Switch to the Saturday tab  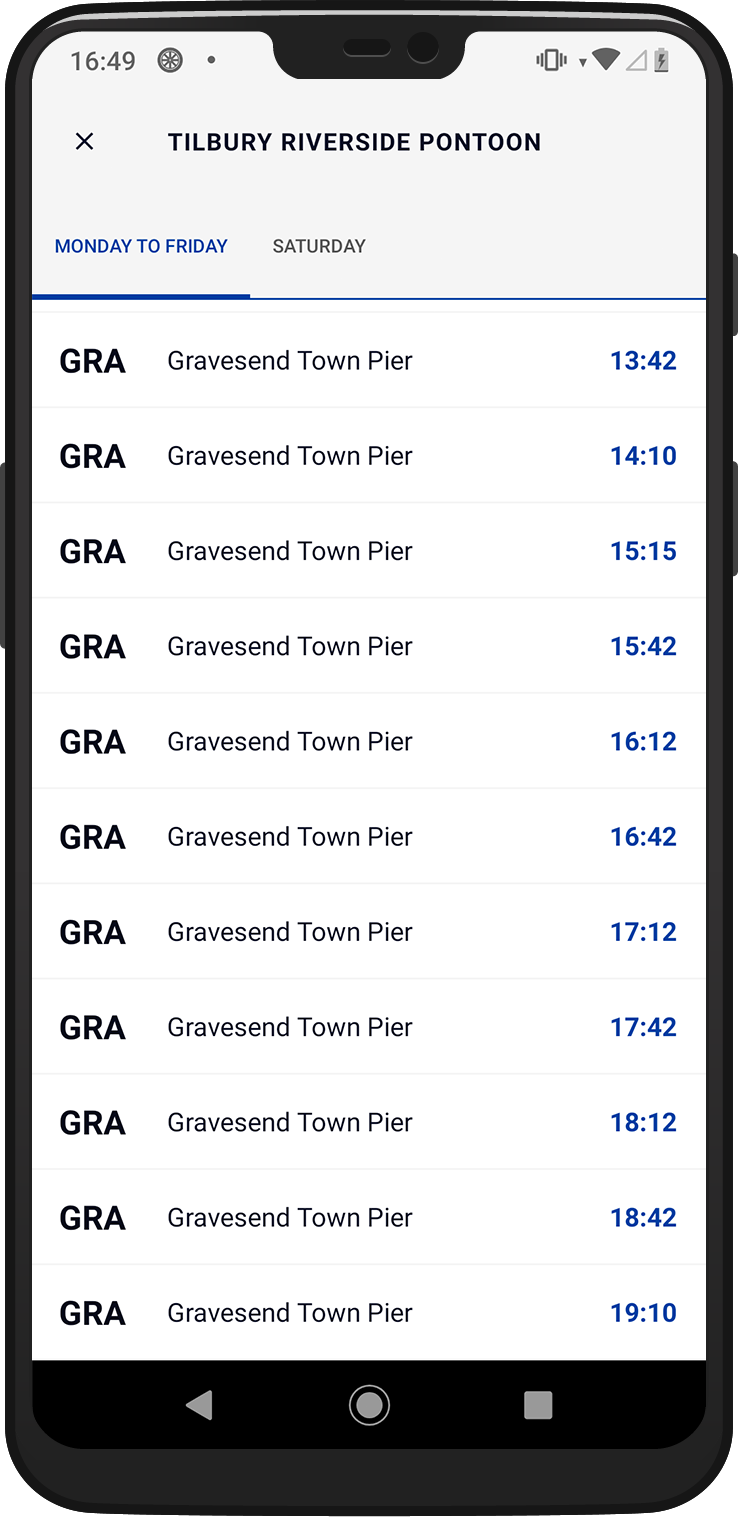pyautogui.click(x=319, y=246)
